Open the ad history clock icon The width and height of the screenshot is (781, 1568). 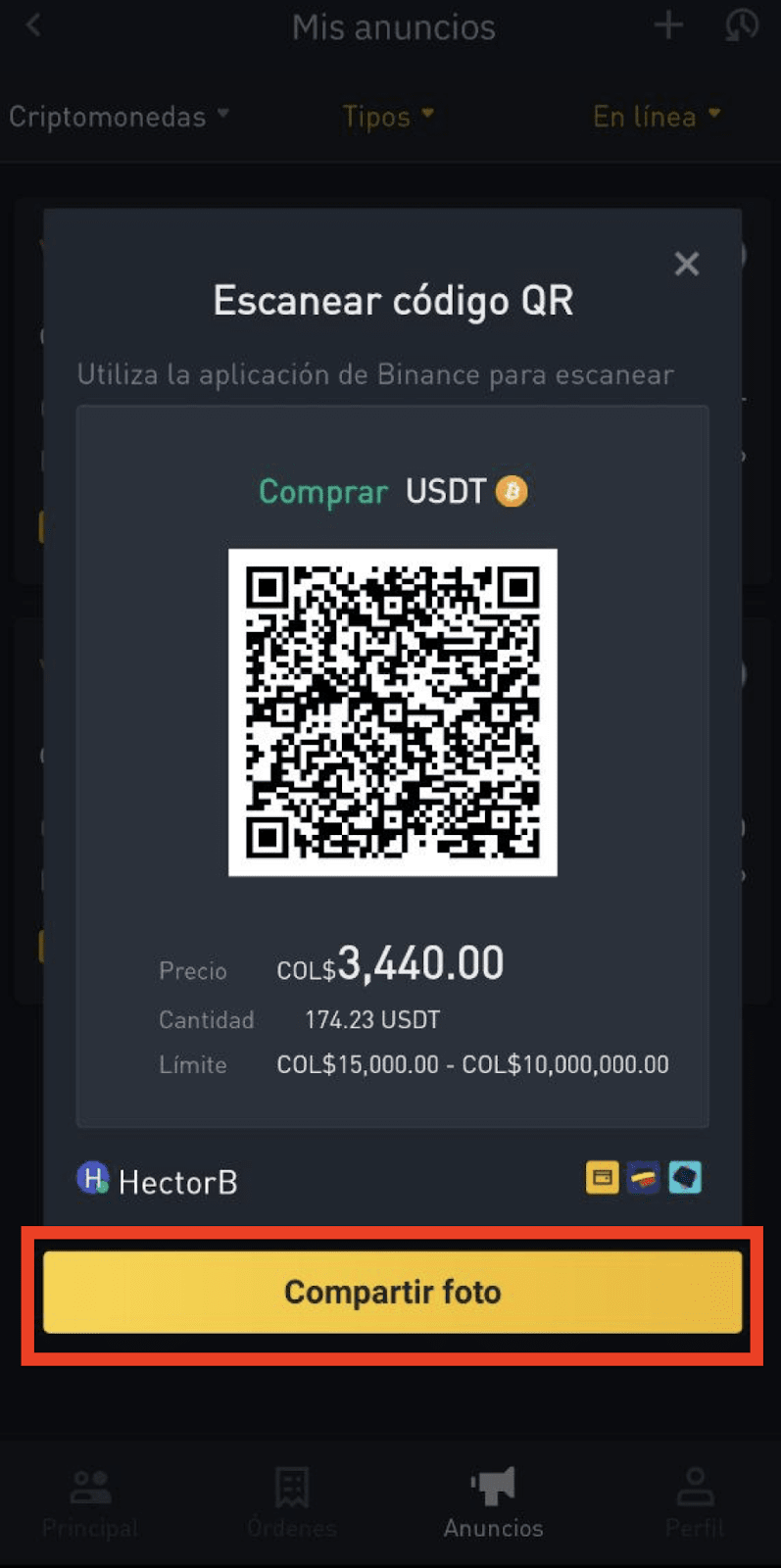[742, 25]
